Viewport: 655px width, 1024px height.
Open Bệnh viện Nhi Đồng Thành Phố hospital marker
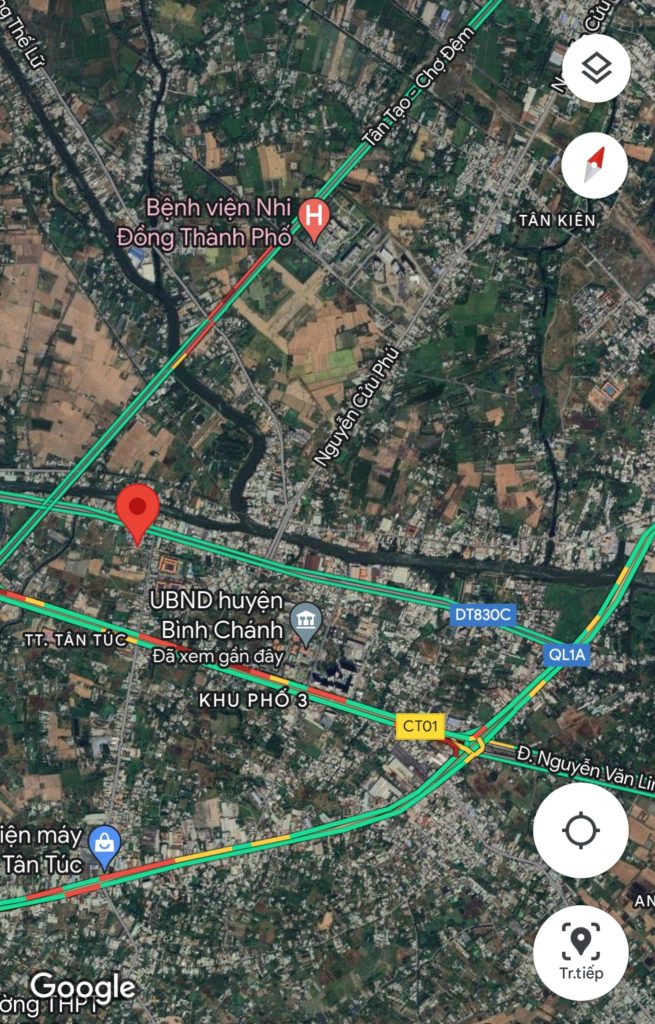click(x=314, y=215)
